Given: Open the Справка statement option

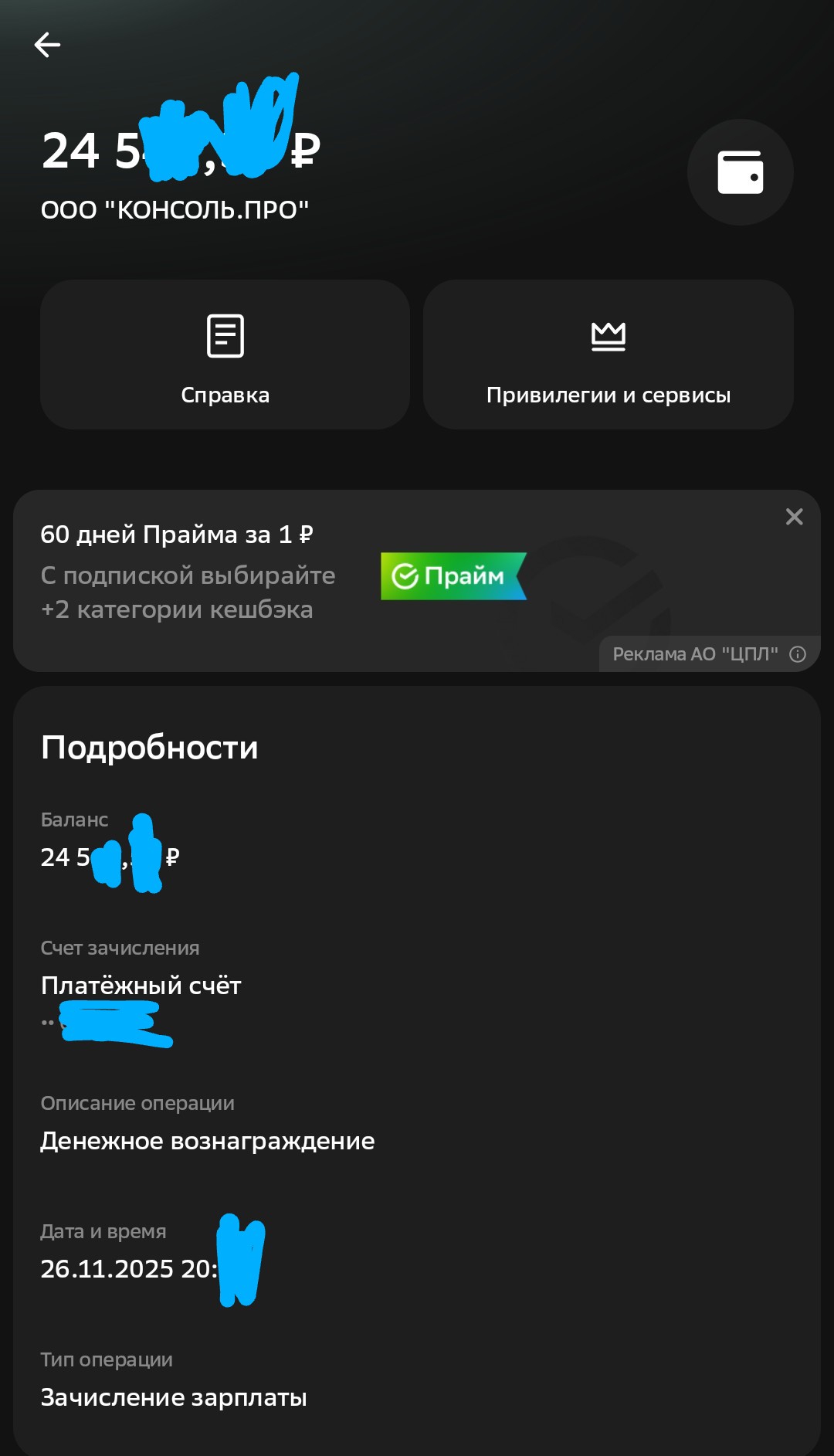Looking at the screenshot, I should pos(225,355).
